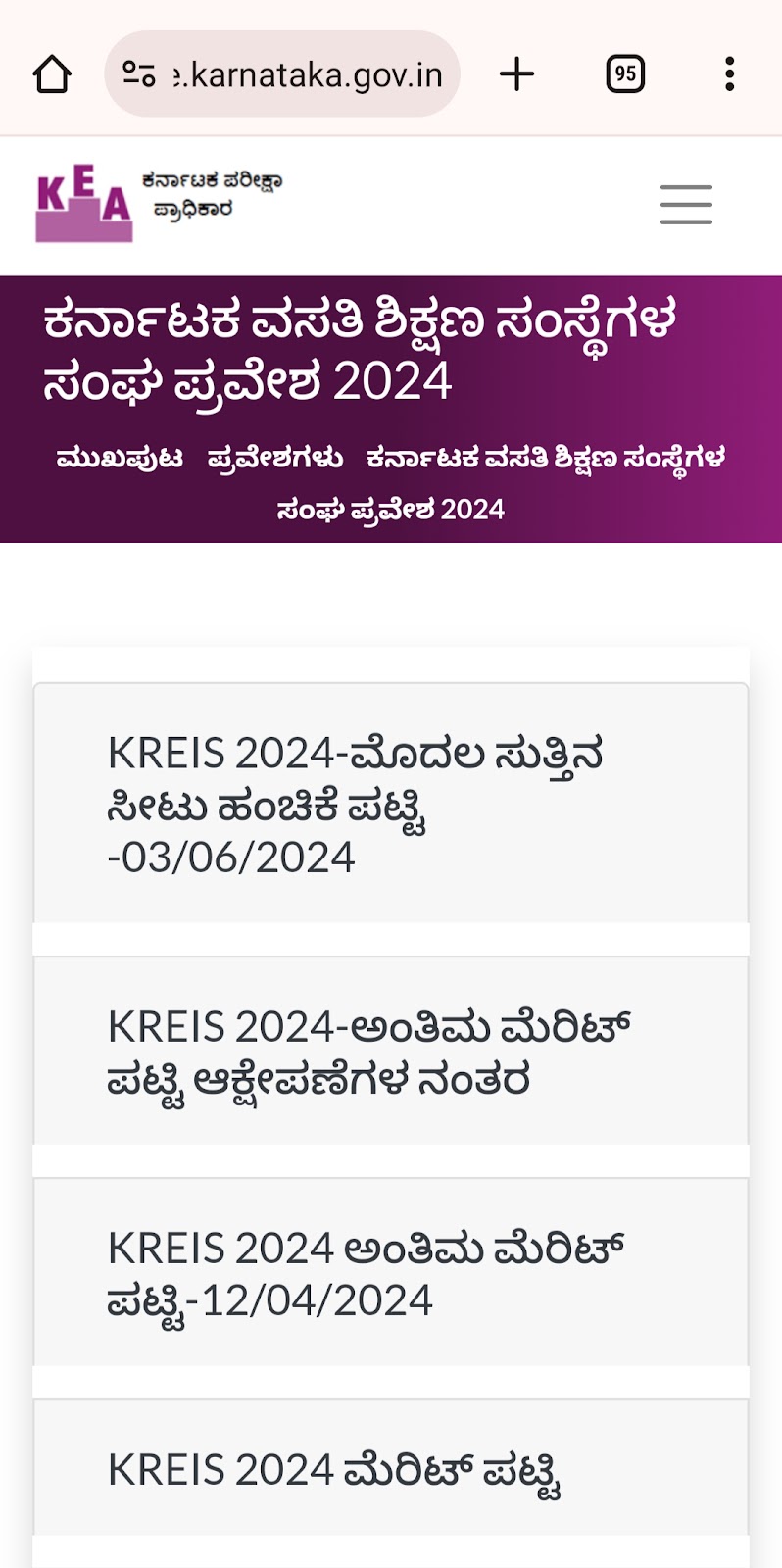This screenshot has height=1568, width=782.
Task: Open the site hamburger menu
Action: click(686, 205)
